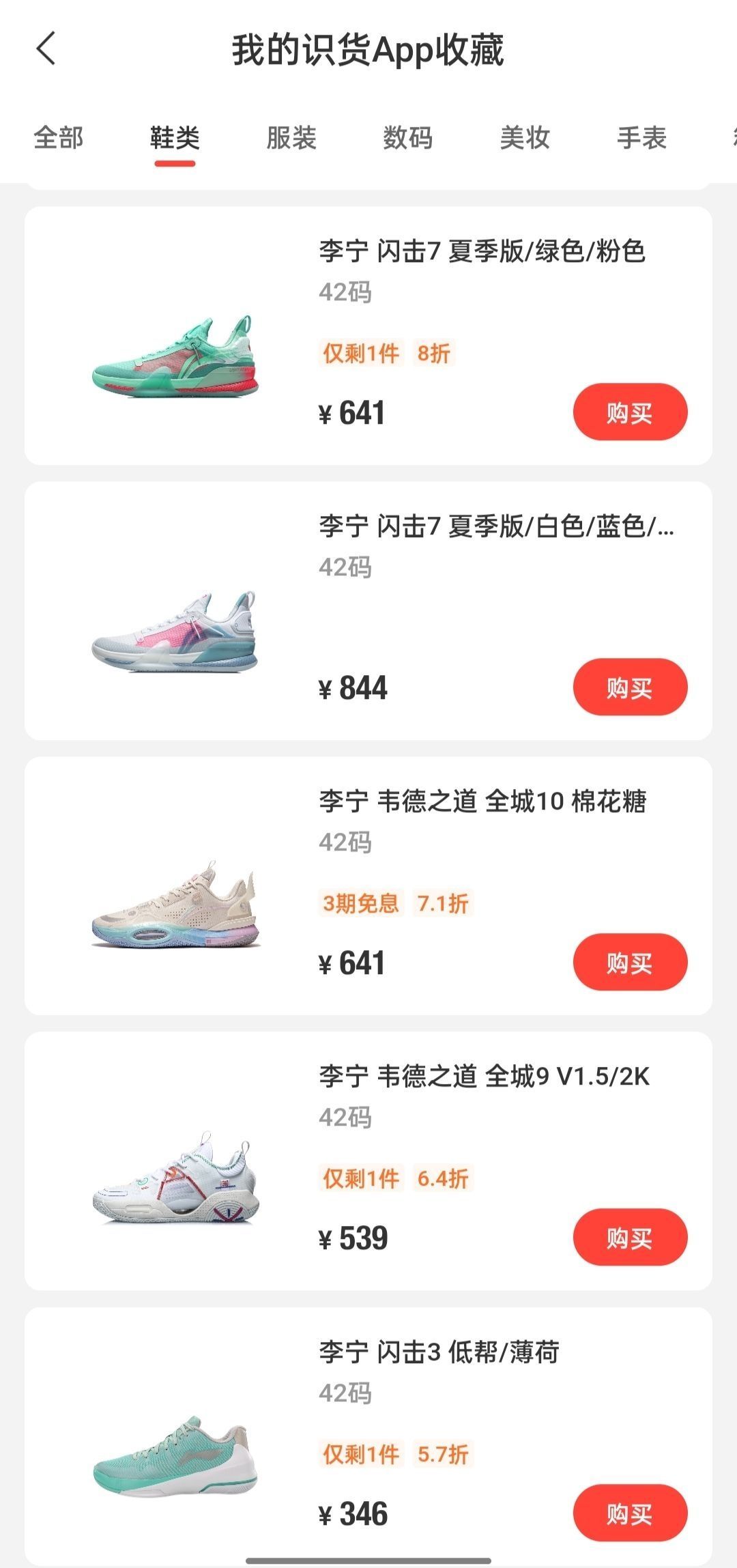
Task: Tap 购买 for 闪击3 低帮/薄荷
Action: [x=630, y=1513]
